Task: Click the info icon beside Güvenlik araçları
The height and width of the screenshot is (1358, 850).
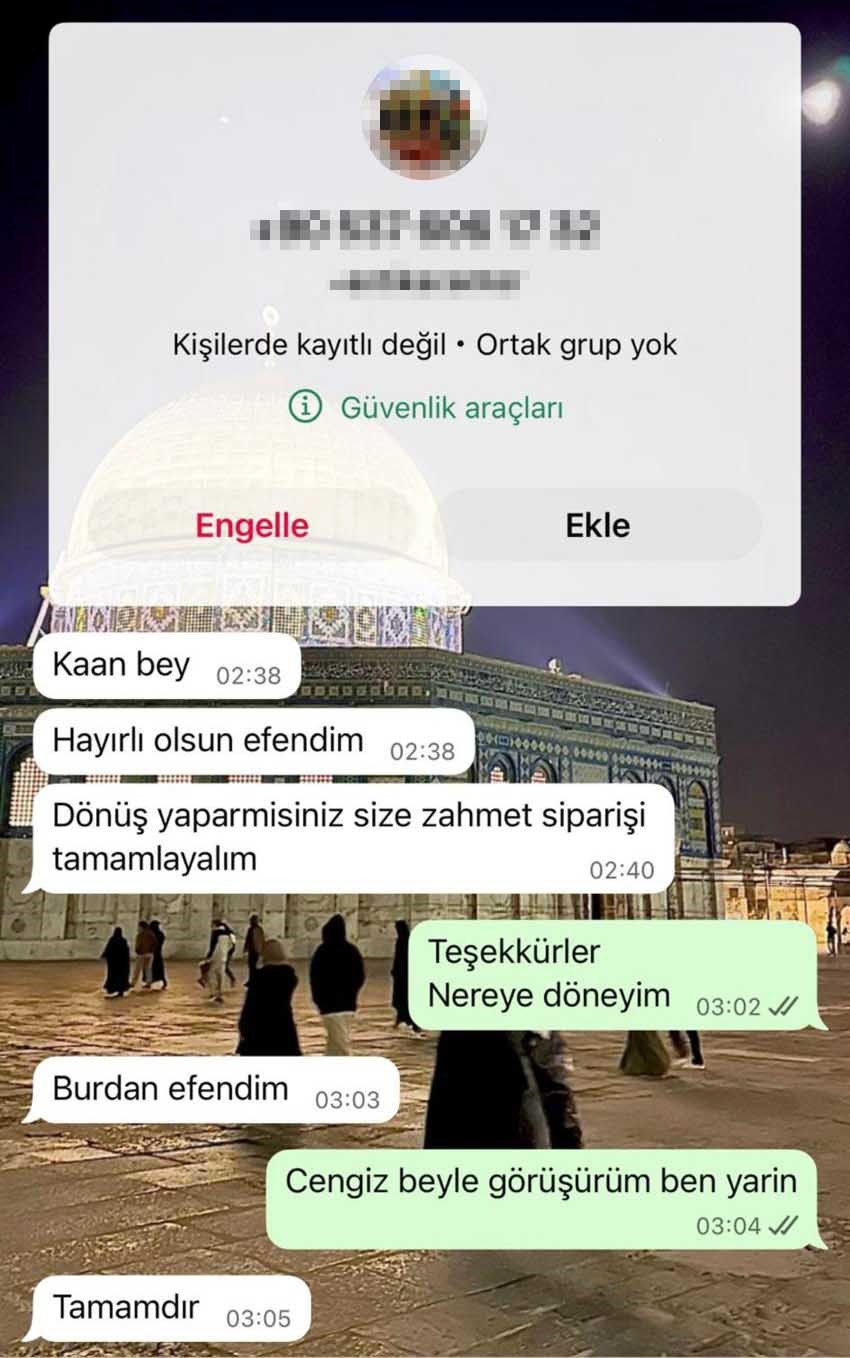Action: 303,408
